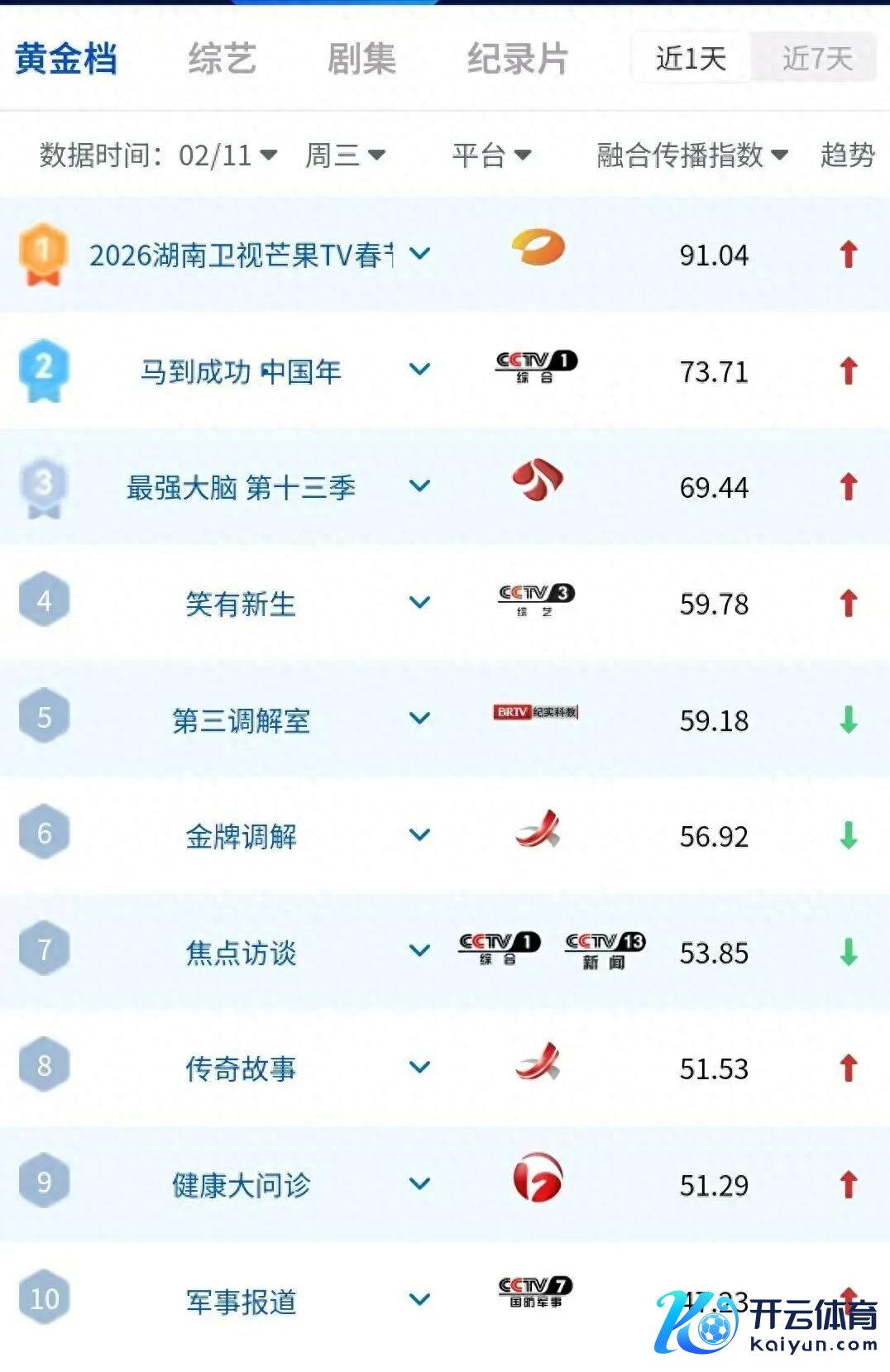Expand details for 军事报道
The image size is (890, 1372).
420,1300
